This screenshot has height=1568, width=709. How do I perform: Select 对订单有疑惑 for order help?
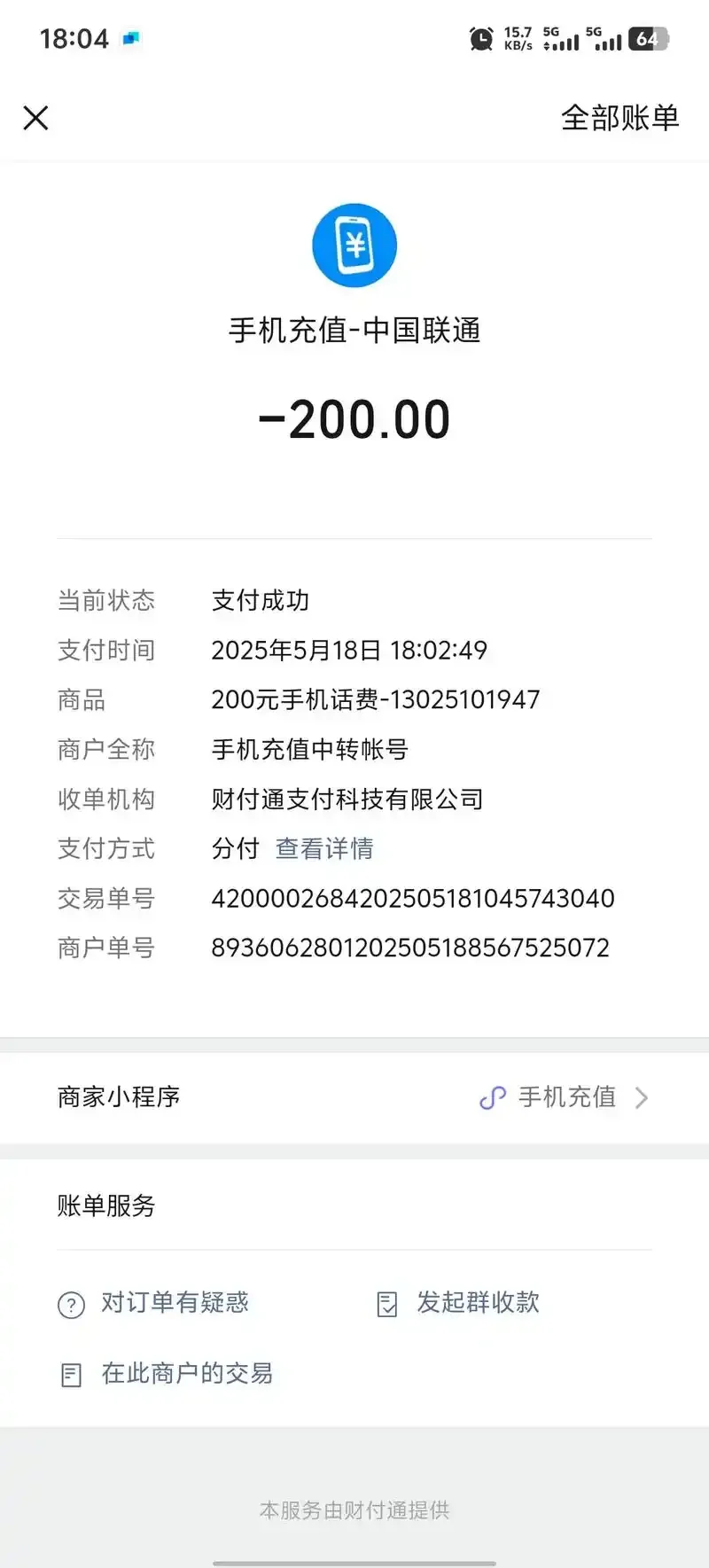175,1303
